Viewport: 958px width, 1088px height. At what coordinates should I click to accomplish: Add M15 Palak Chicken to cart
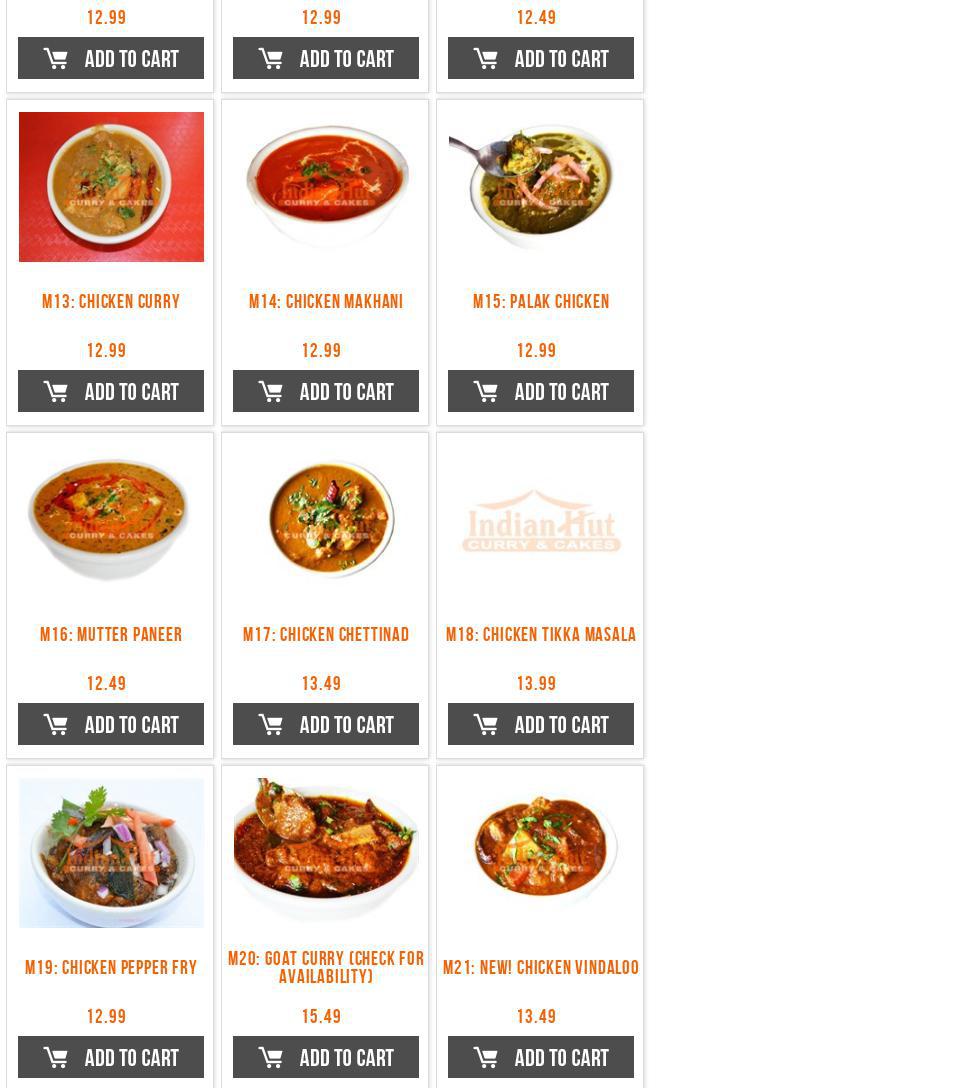(x=541, y=391)
